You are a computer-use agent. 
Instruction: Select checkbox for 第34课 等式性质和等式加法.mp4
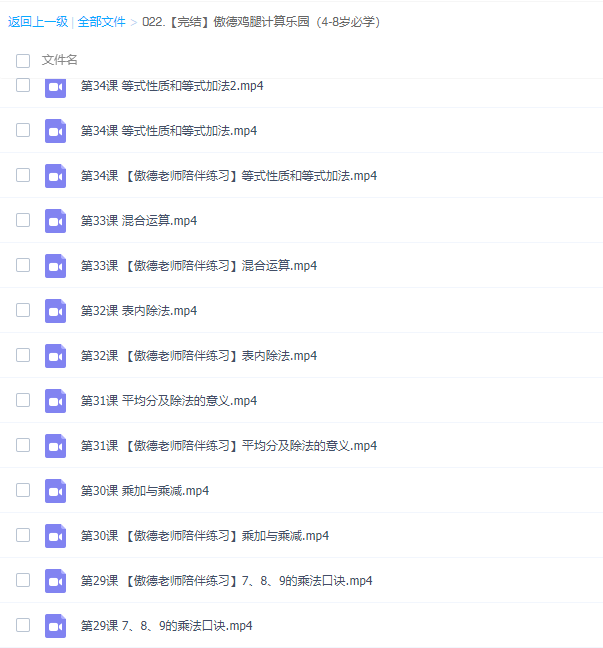click(x=23, y=130)
